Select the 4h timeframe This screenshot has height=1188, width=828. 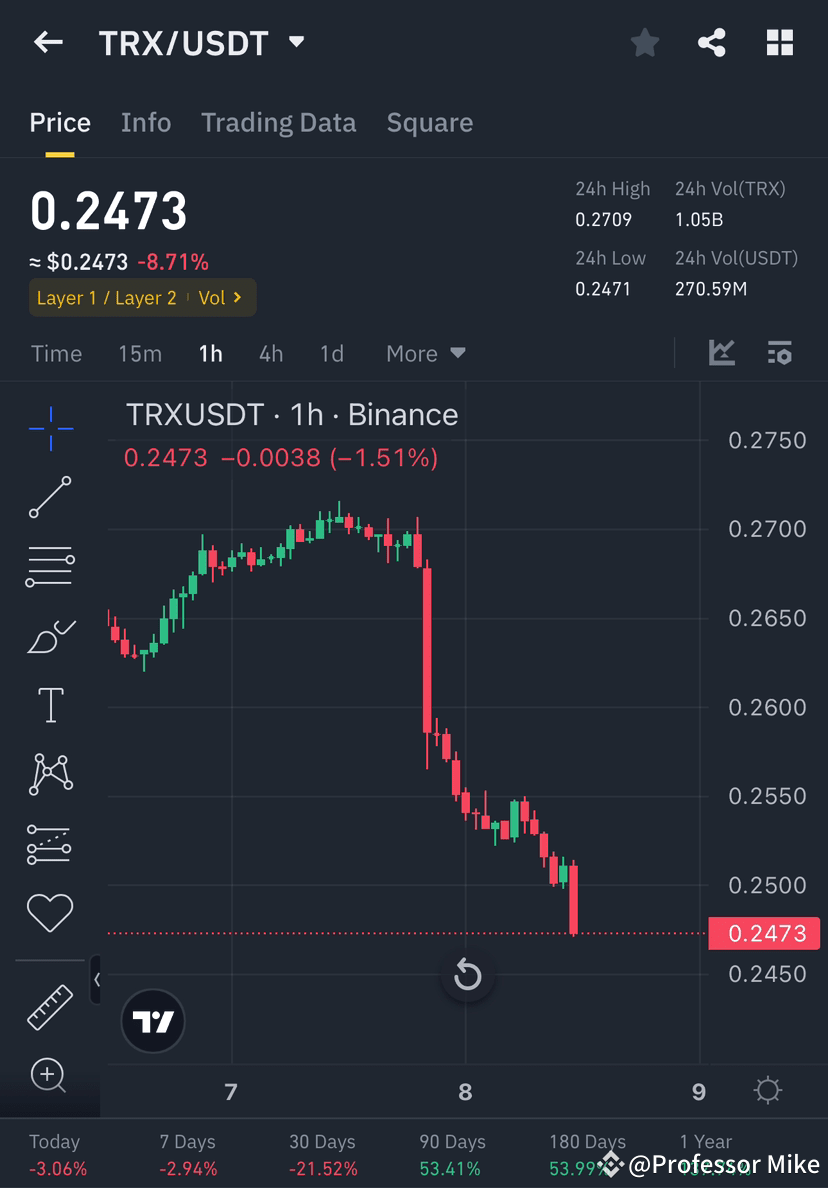270,353
